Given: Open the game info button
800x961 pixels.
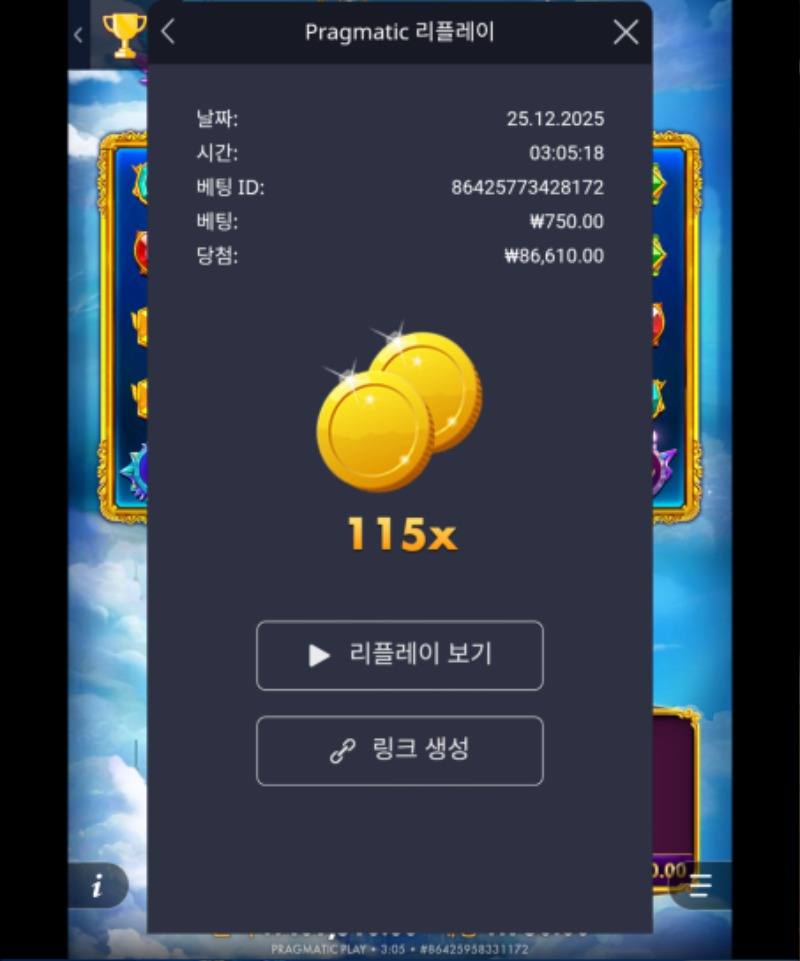Looking at the screenshot, I should 98,886.
